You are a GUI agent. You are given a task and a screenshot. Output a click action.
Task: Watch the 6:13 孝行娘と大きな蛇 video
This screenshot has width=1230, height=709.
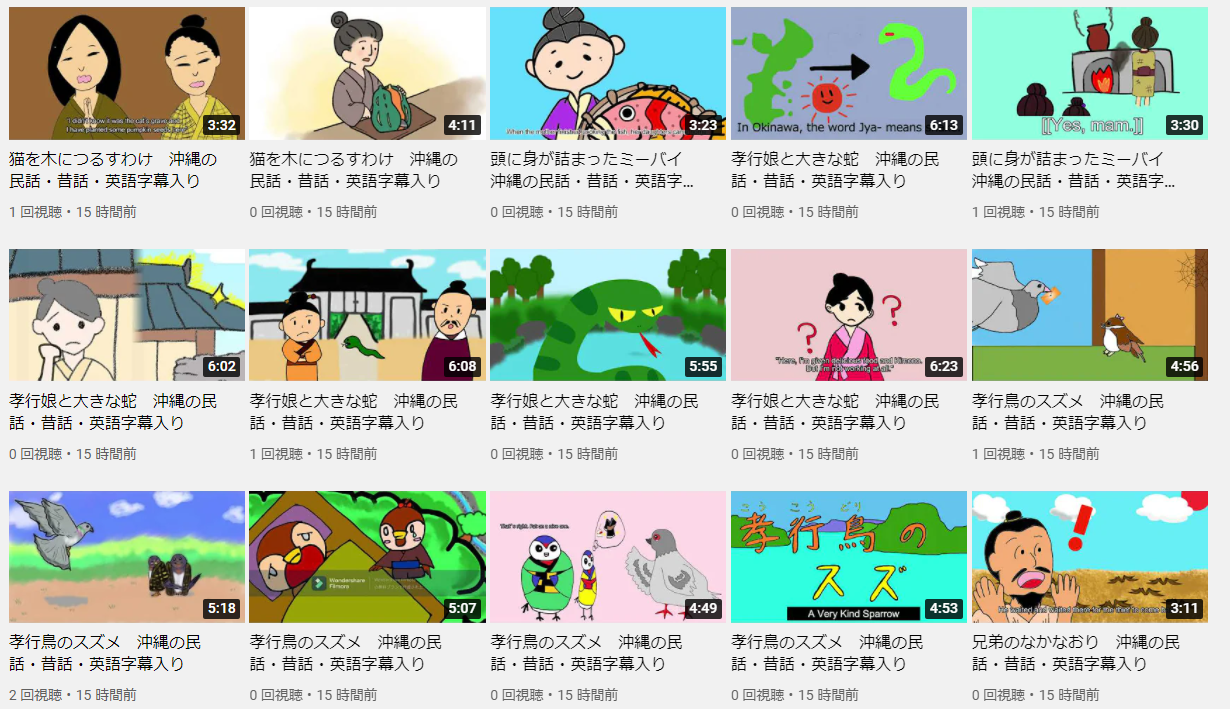point(849,73)
